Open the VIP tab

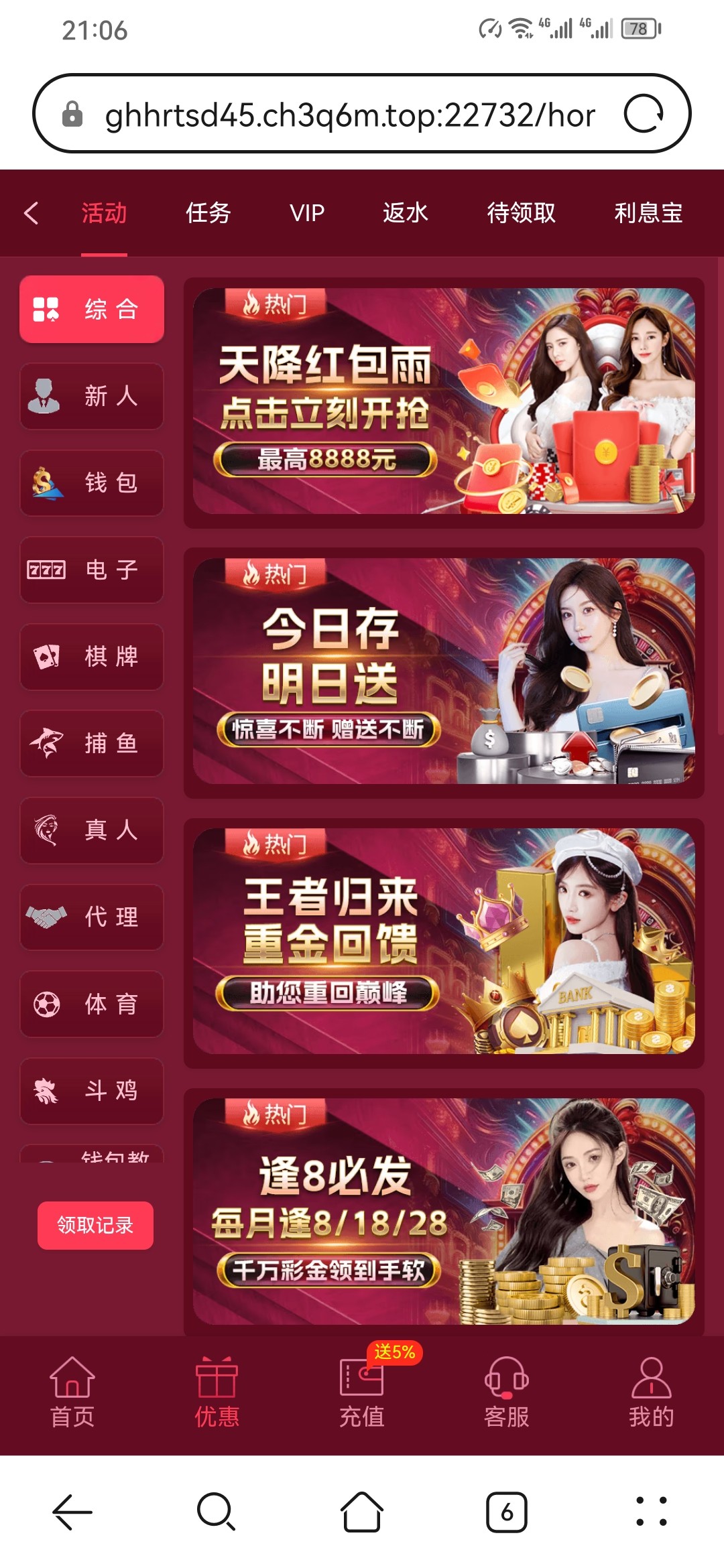(307, 213)
